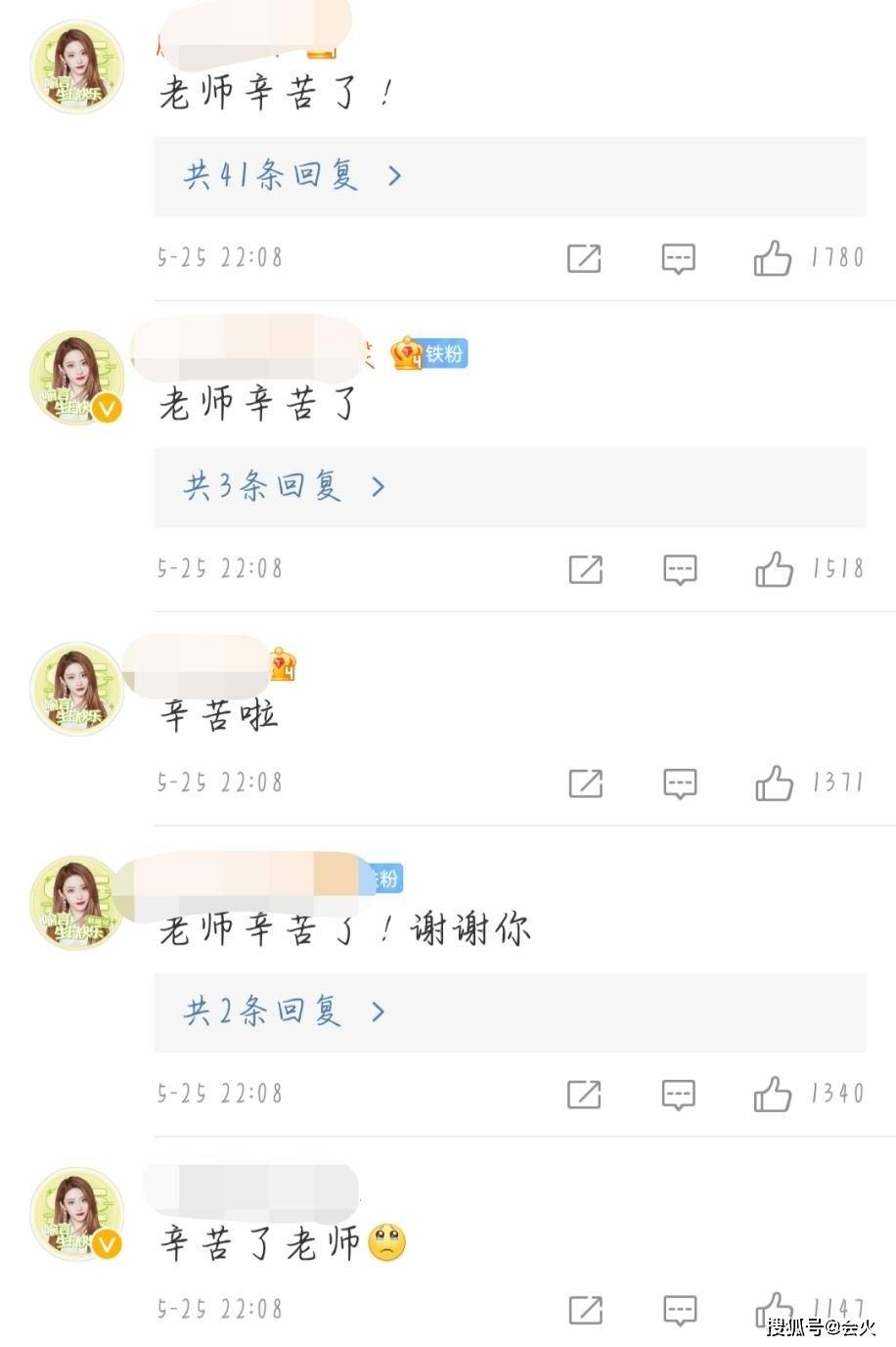The height and width of the screenshot is (1347, 896).
Task: Like the 辛苦啦 comment
Action: (774, 783)
